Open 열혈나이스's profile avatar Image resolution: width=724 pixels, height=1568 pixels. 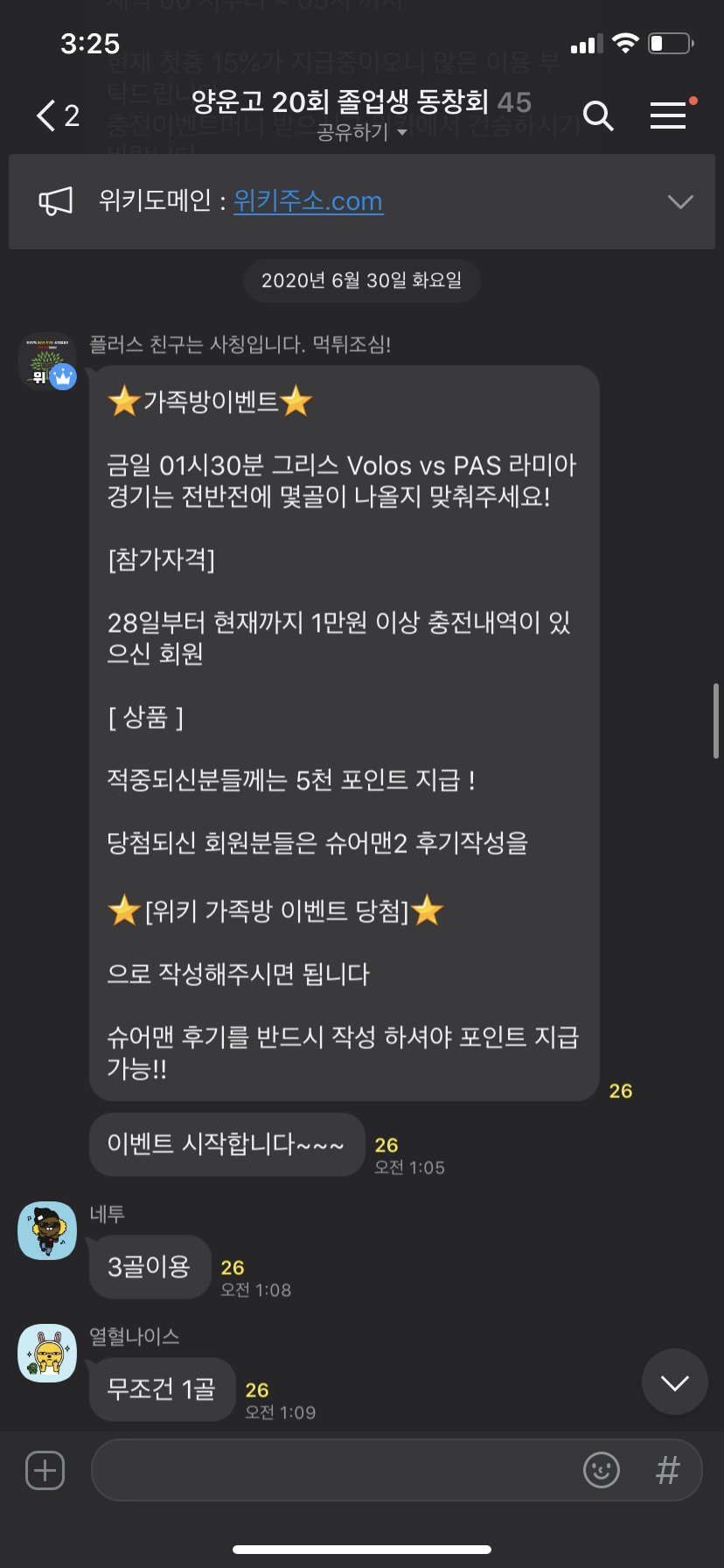(x=47, y=1353)
